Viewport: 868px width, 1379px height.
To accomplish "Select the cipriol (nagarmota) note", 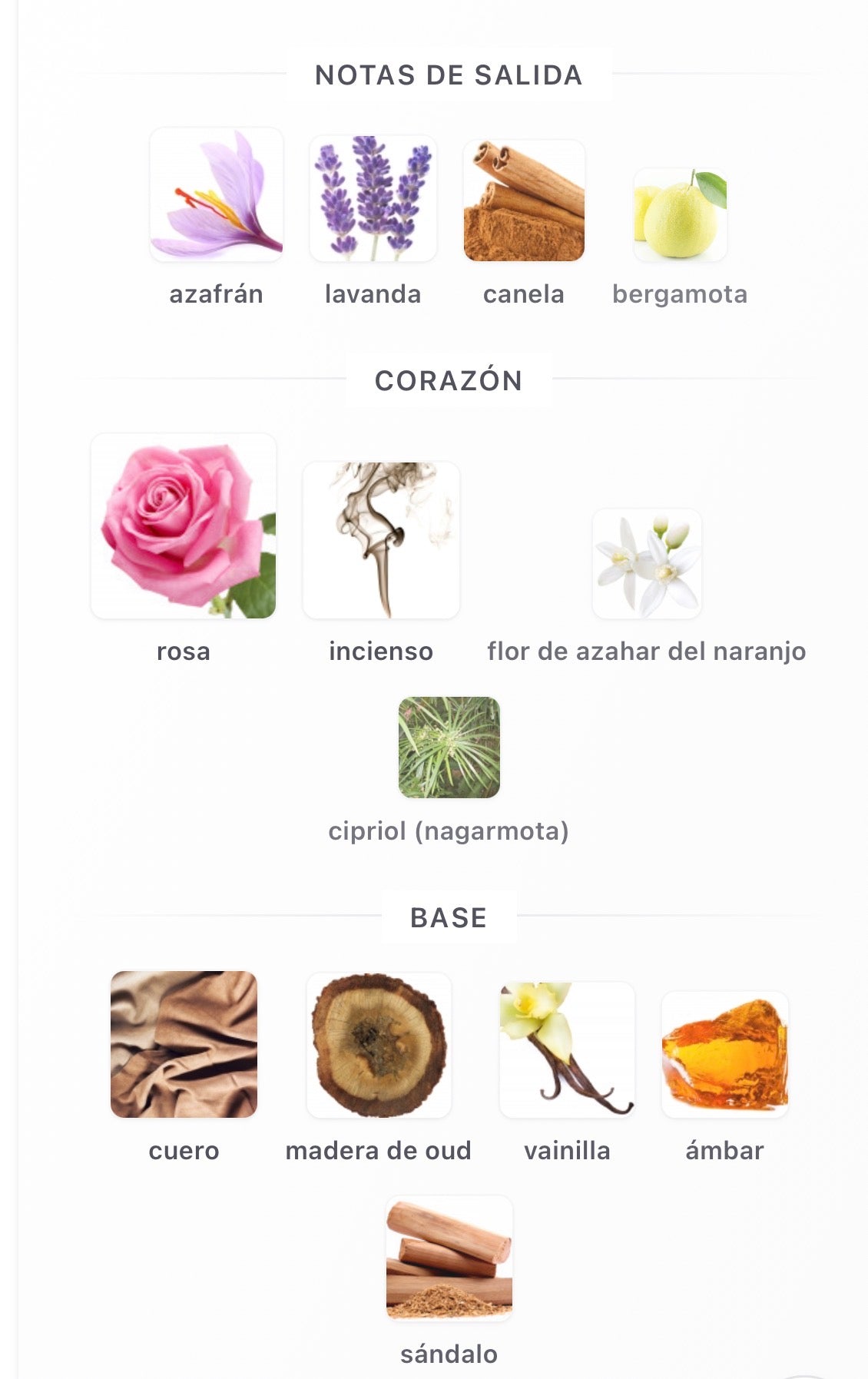I will click(x=449, y=748).
